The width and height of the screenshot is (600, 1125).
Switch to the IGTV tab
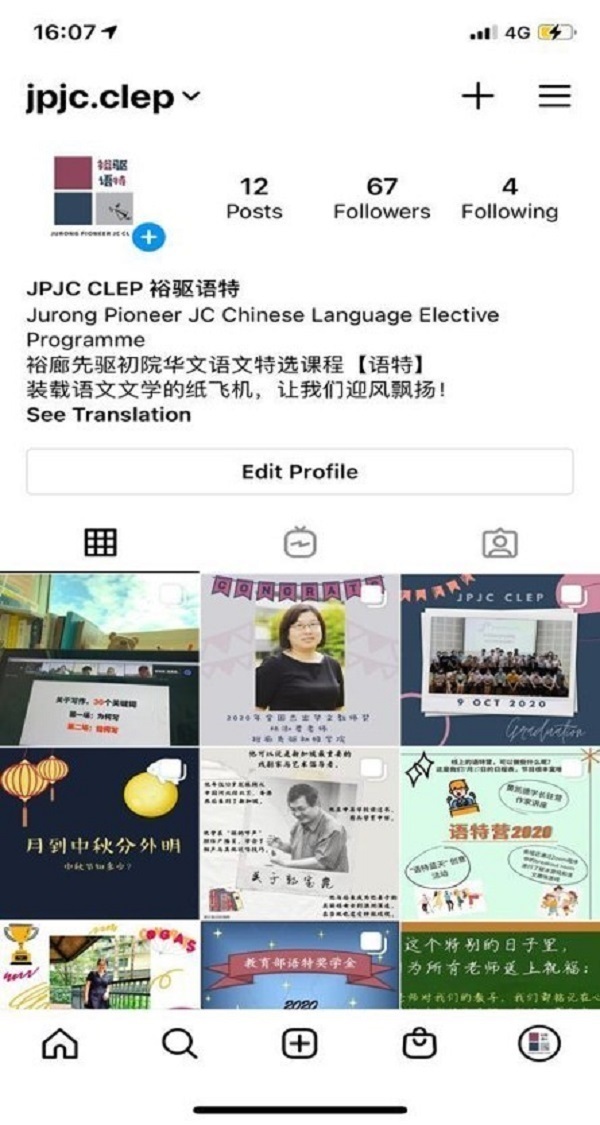pyautogui.click(x=300, y=542)
